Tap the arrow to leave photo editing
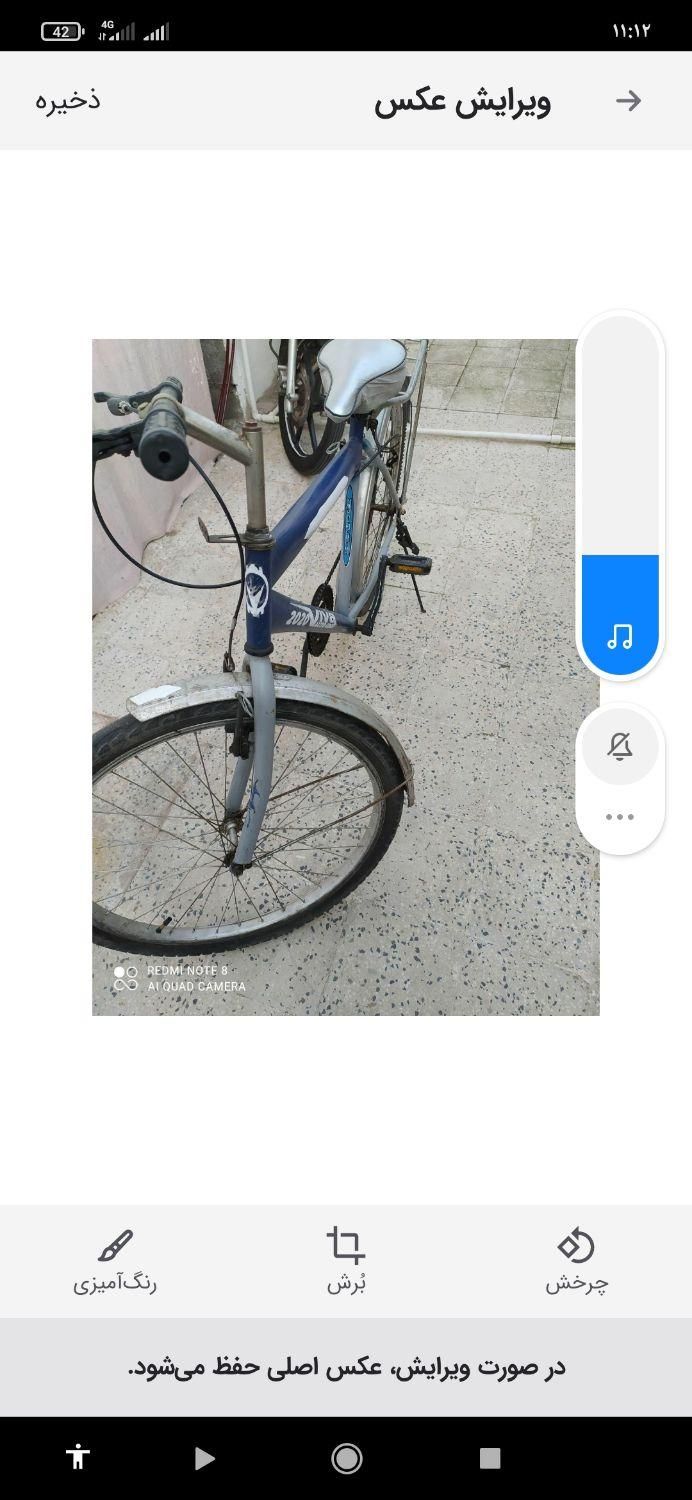This screenshot has height=1500, width=692. [628, 100]
